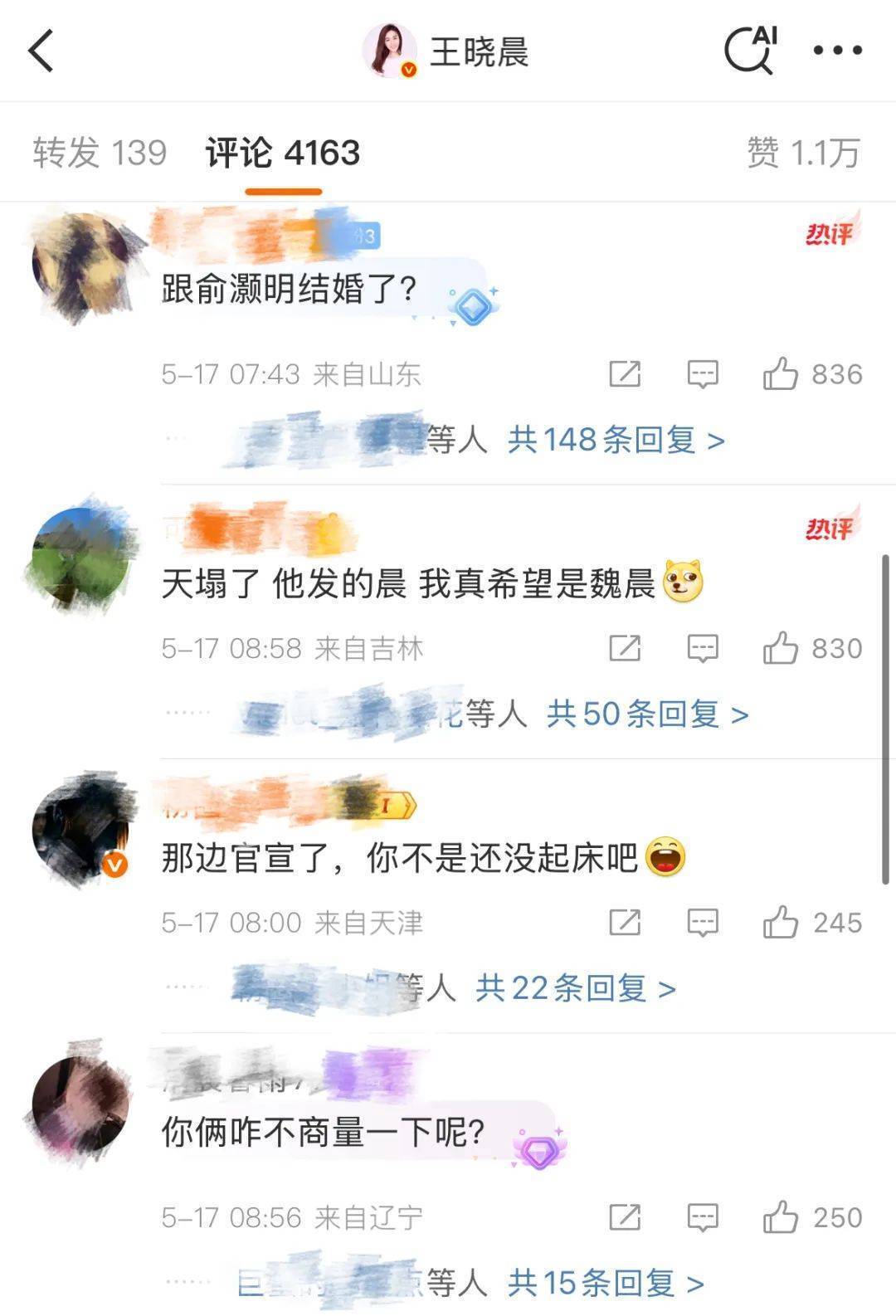The image size is (896, 1316).
Task: Switch to the 转发 139 tab
Action: click(100, 154)
